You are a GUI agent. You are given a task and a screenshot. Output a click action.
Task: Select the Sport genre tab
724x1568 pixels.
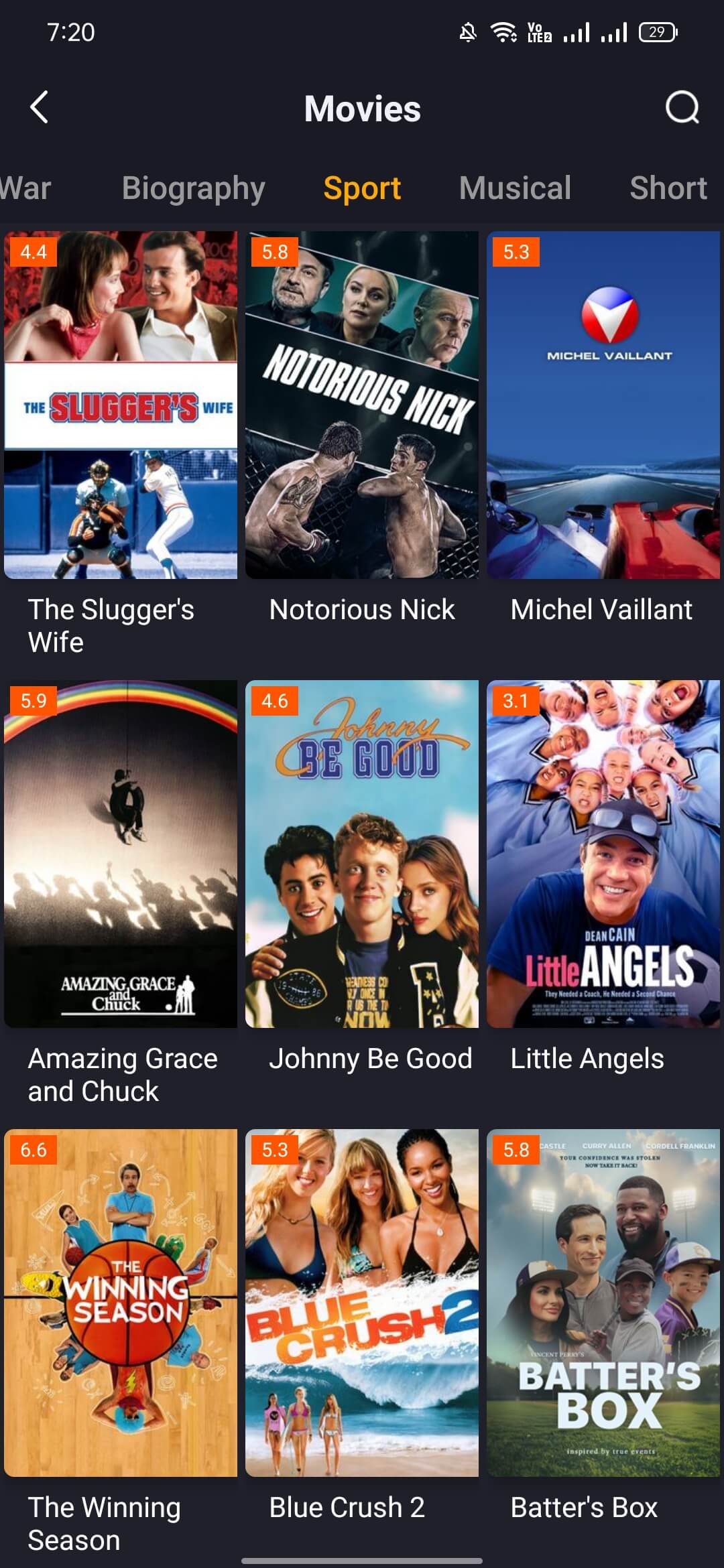click(362, 188)
